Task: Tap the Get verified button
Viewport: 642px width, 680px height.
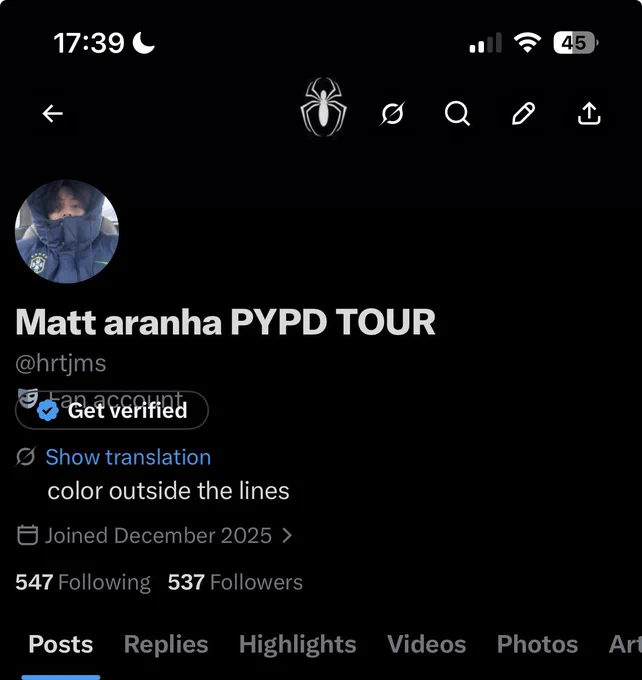Action: (x=112, y=410)
